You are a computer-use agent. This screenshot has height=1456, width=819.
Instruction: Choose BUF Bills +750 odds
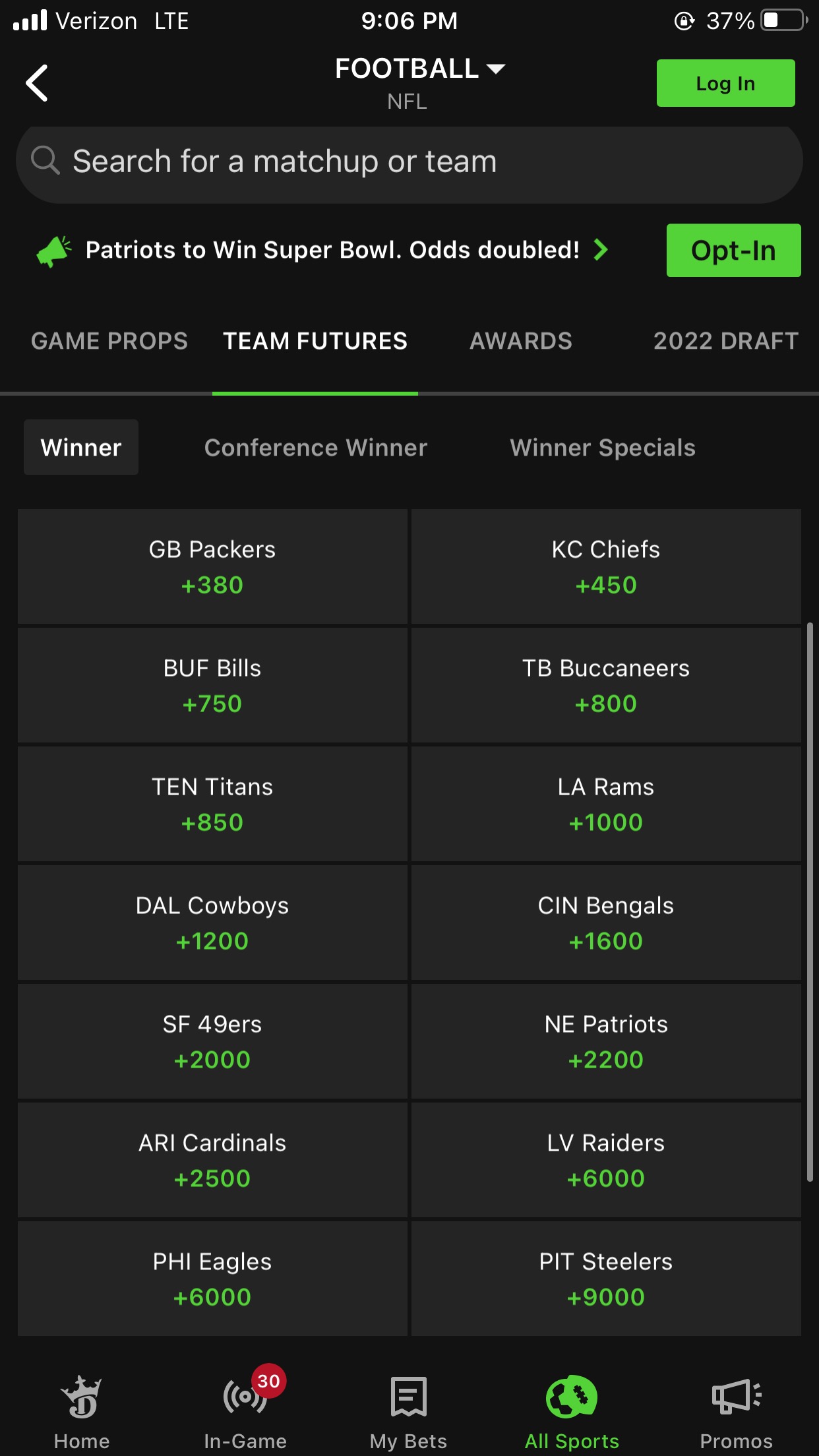click(212, 685)
